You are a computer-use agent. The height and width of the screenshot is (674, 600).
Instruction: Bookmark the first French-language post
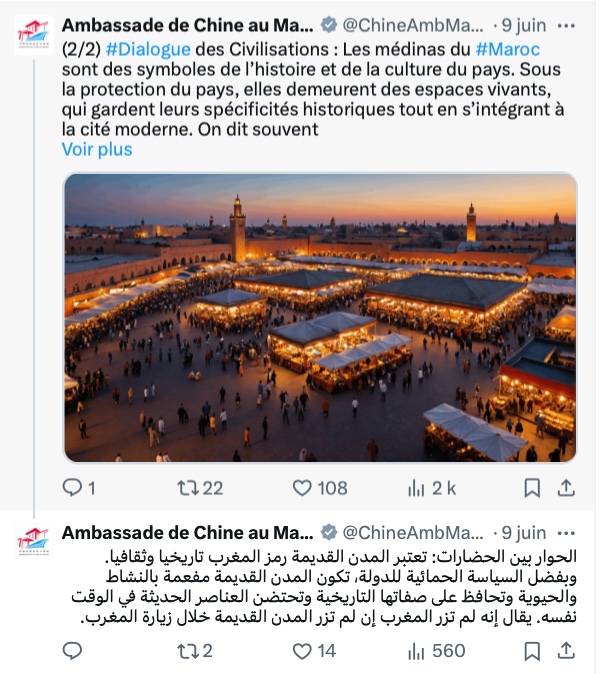tap(533, 488)
